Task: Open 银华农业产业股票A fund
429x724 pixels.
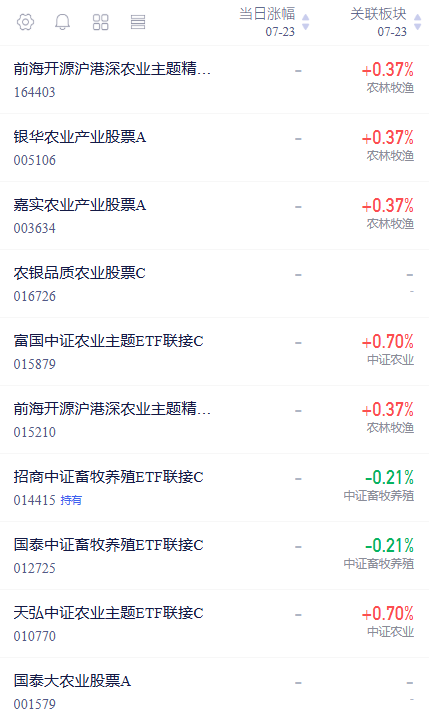Action: point(214,148)
